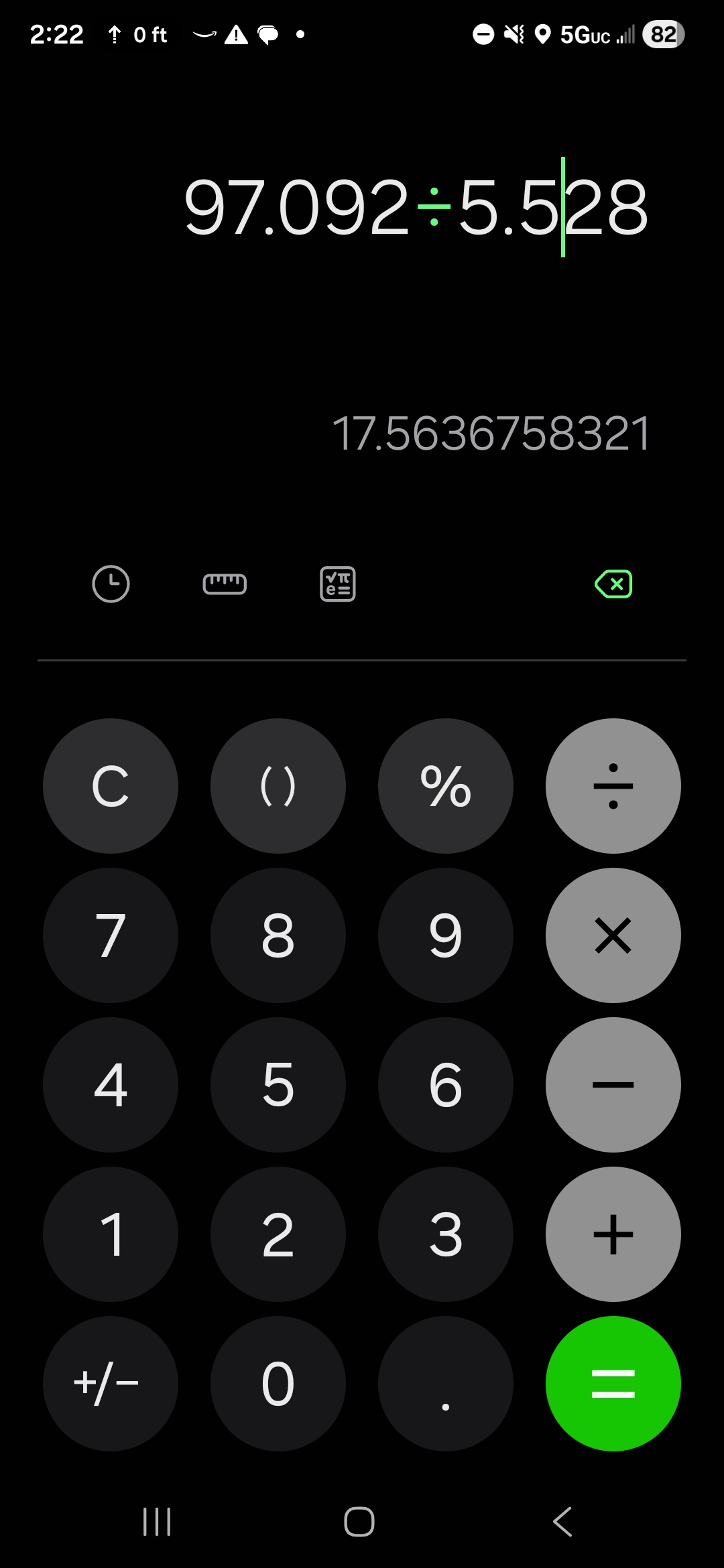The image size is (724, 1568).
Task: Tap the percent key
Action: [446, 785]
